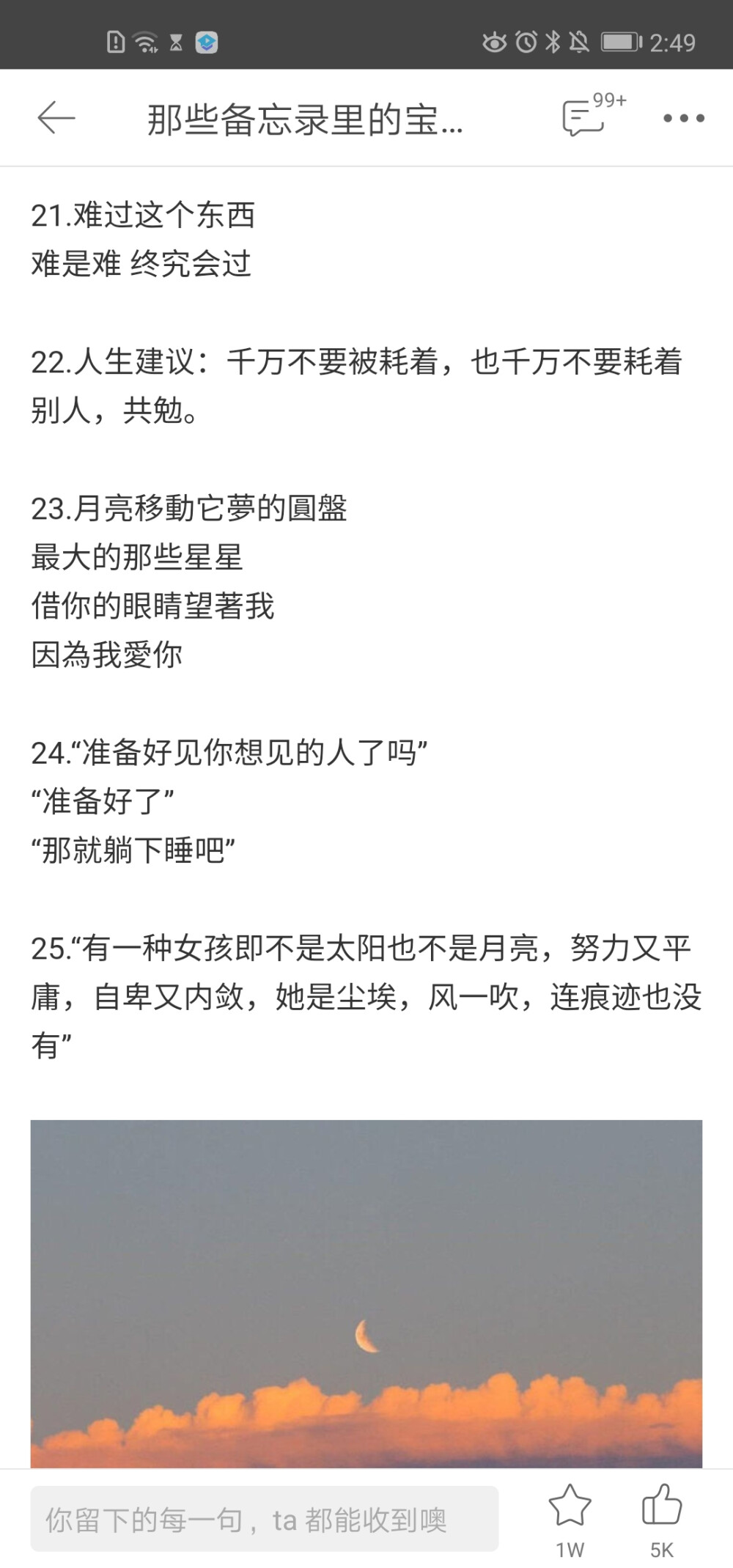The width and height of the screenshot is (733, 1568).
Task: Tap the Wi-Fi signal icon
Action: pos(144,42)
